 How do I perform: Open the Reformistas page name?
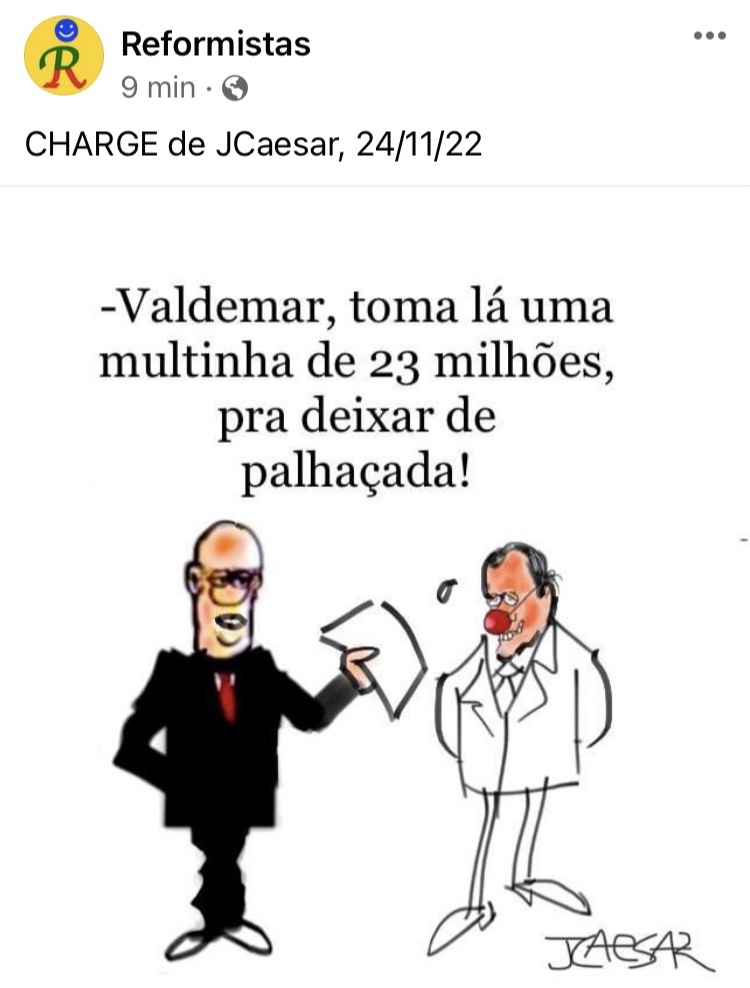point(215,44)
